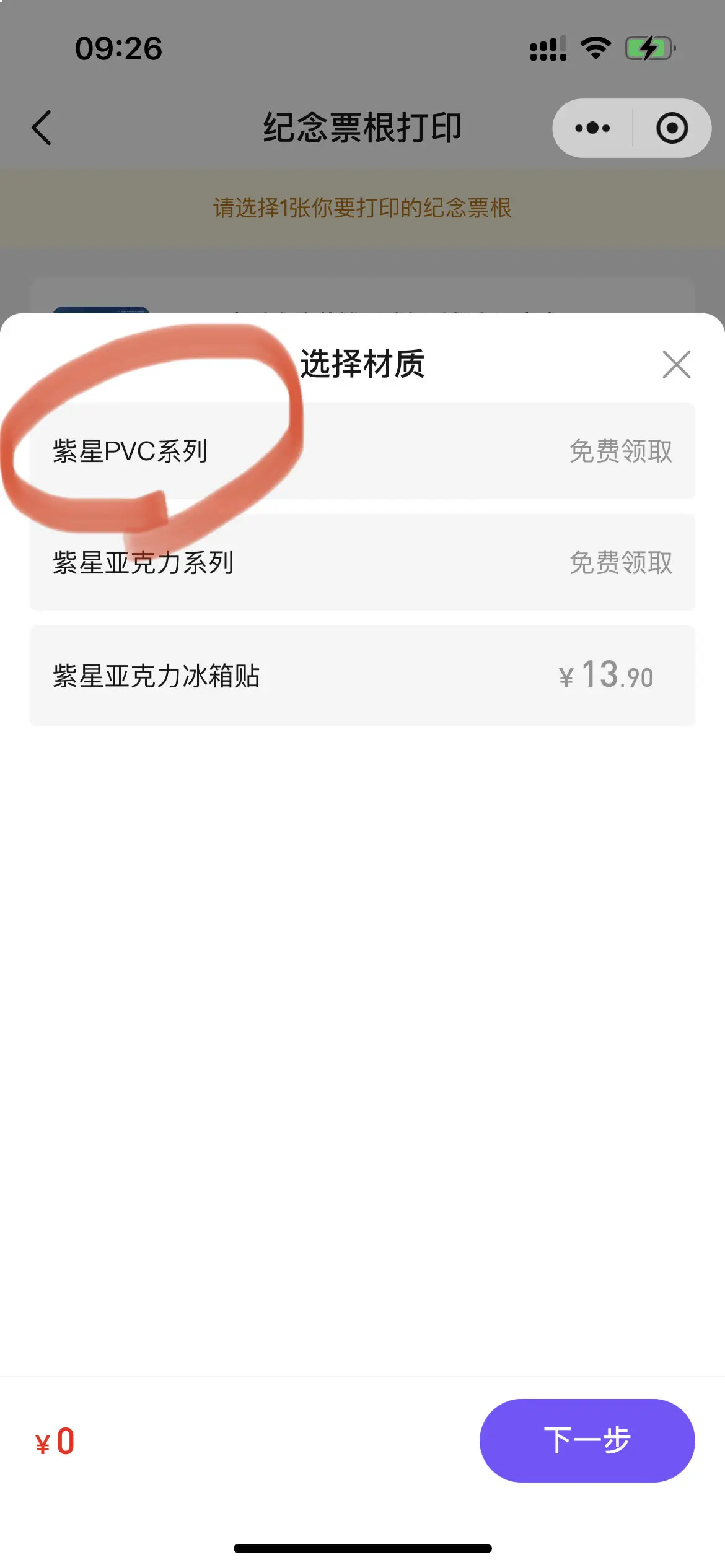725x1568 pixels.
Task: Tap 下一步 to continue
Action: pos(587,1440)
